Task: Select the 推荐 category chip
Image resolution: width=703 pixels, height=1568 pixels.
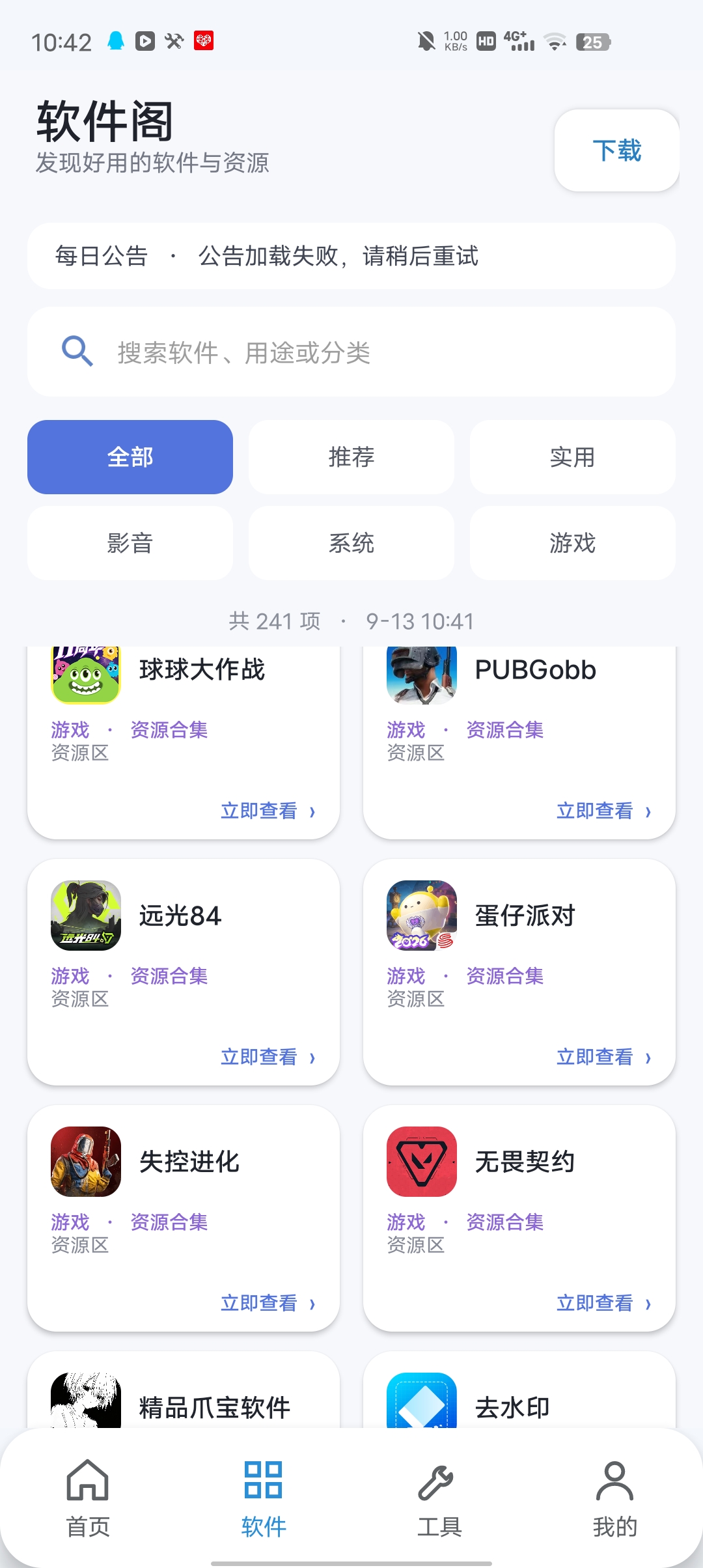Action: click(x=351, y=457)
